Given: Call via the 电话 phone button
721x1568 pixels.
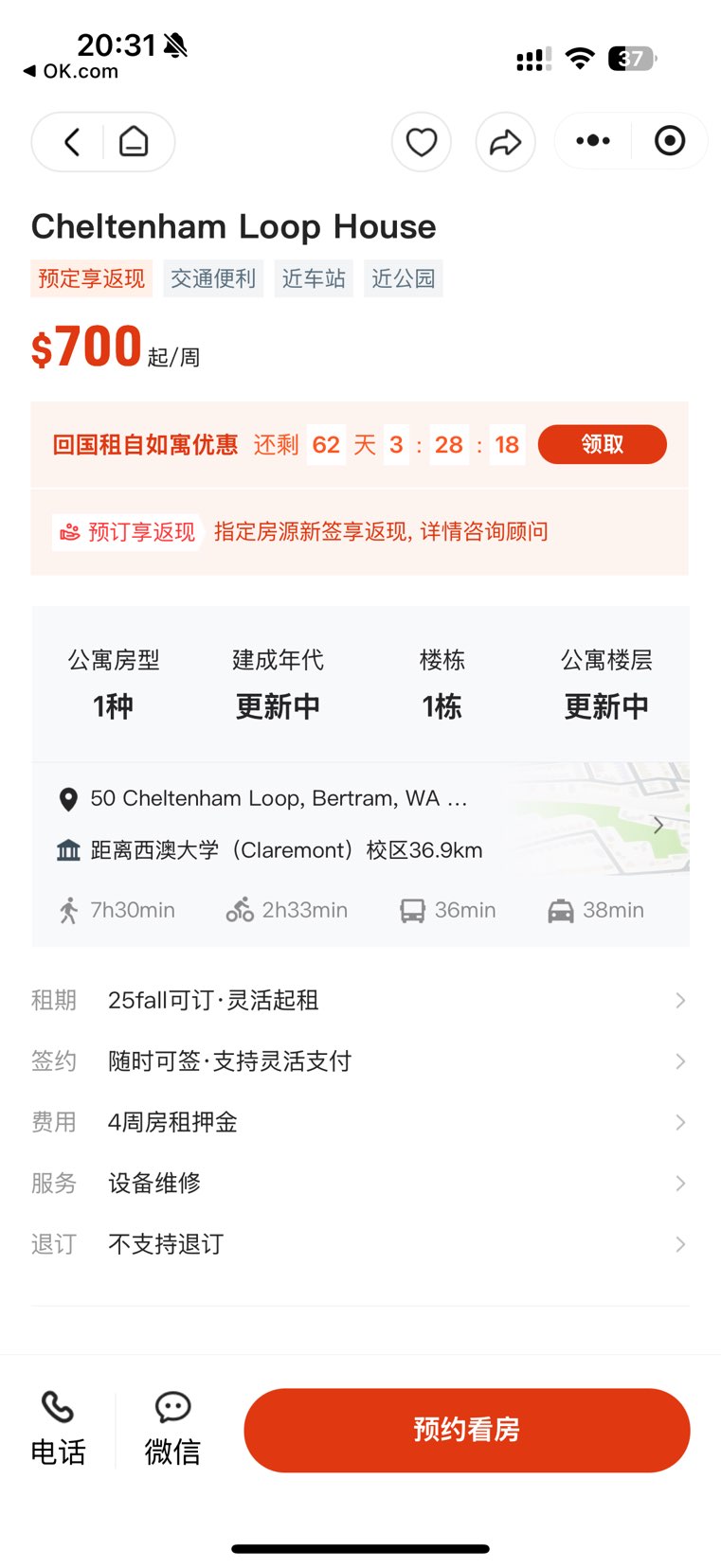Looking at the screenshot, I should click(x=58, y=1428).
